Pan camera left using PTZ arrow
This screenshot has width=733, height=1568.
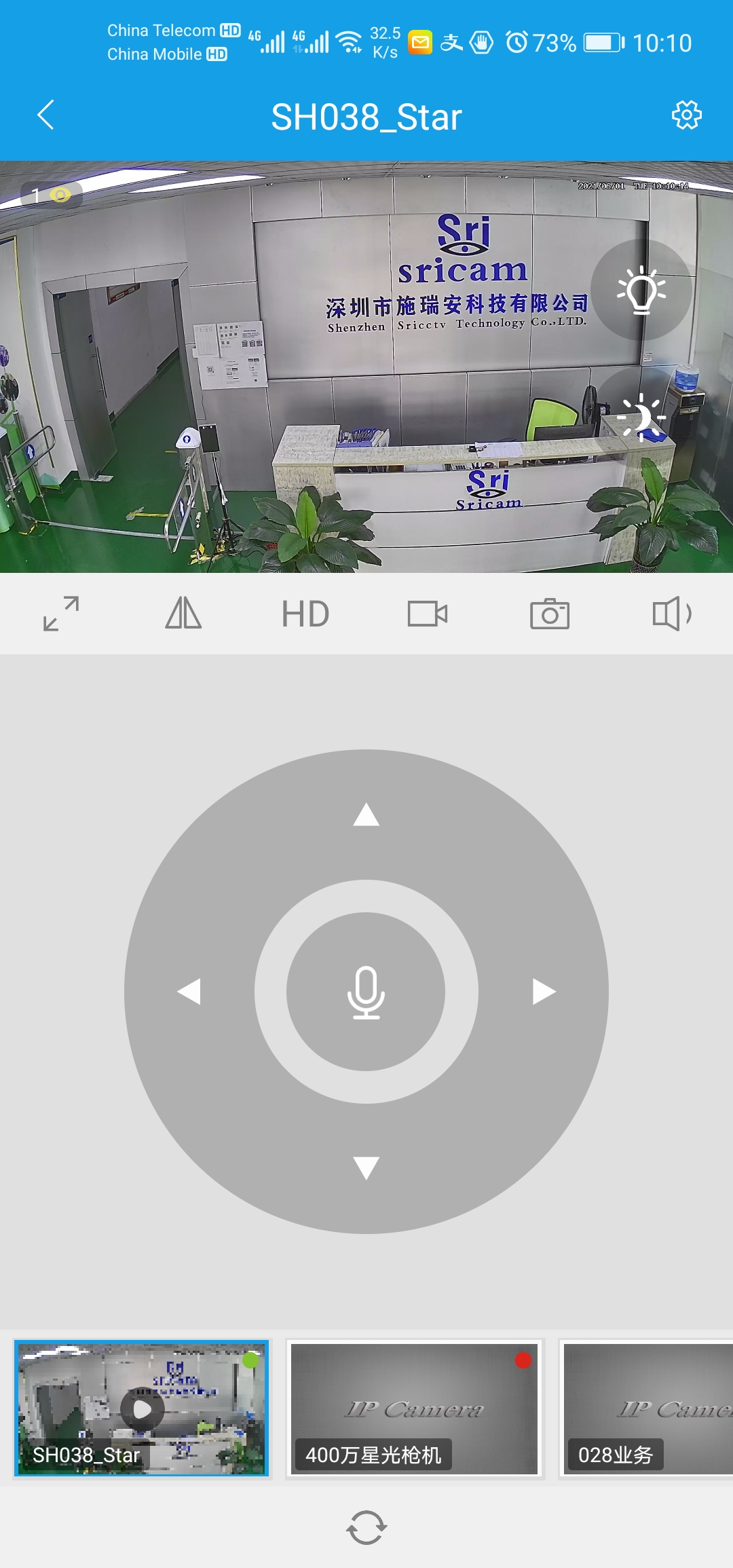coord(193,991)
